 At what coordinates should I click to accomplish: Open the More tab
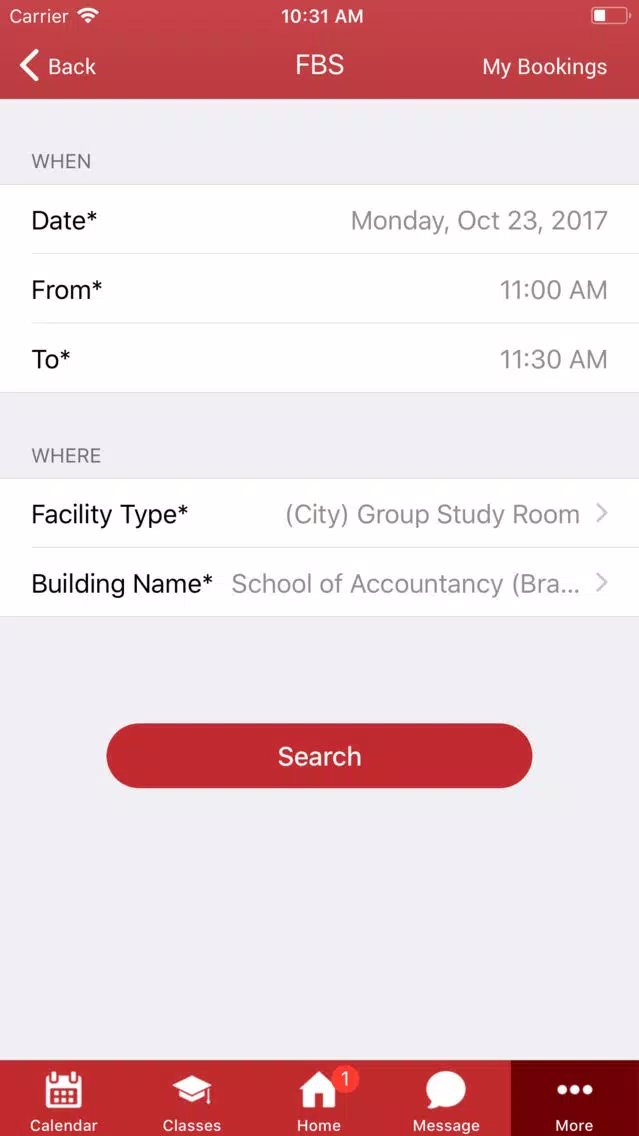(575, 1099)
